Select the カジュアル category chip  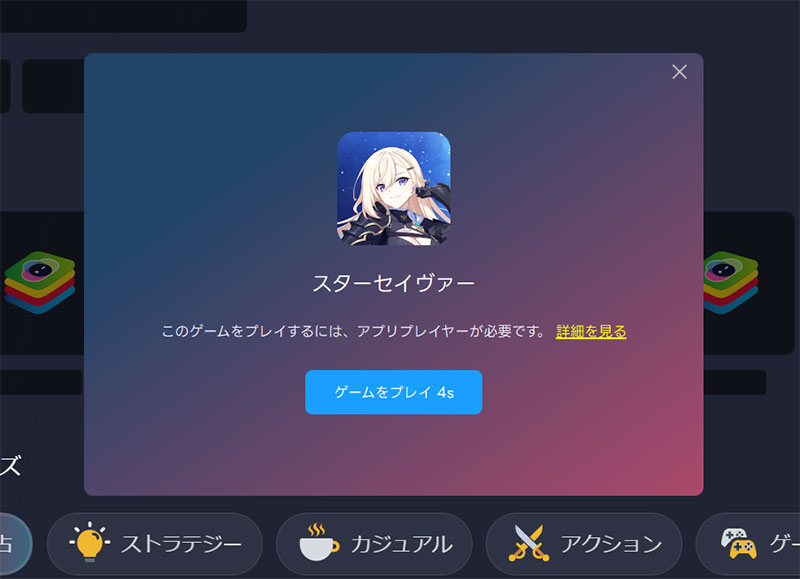374,544
